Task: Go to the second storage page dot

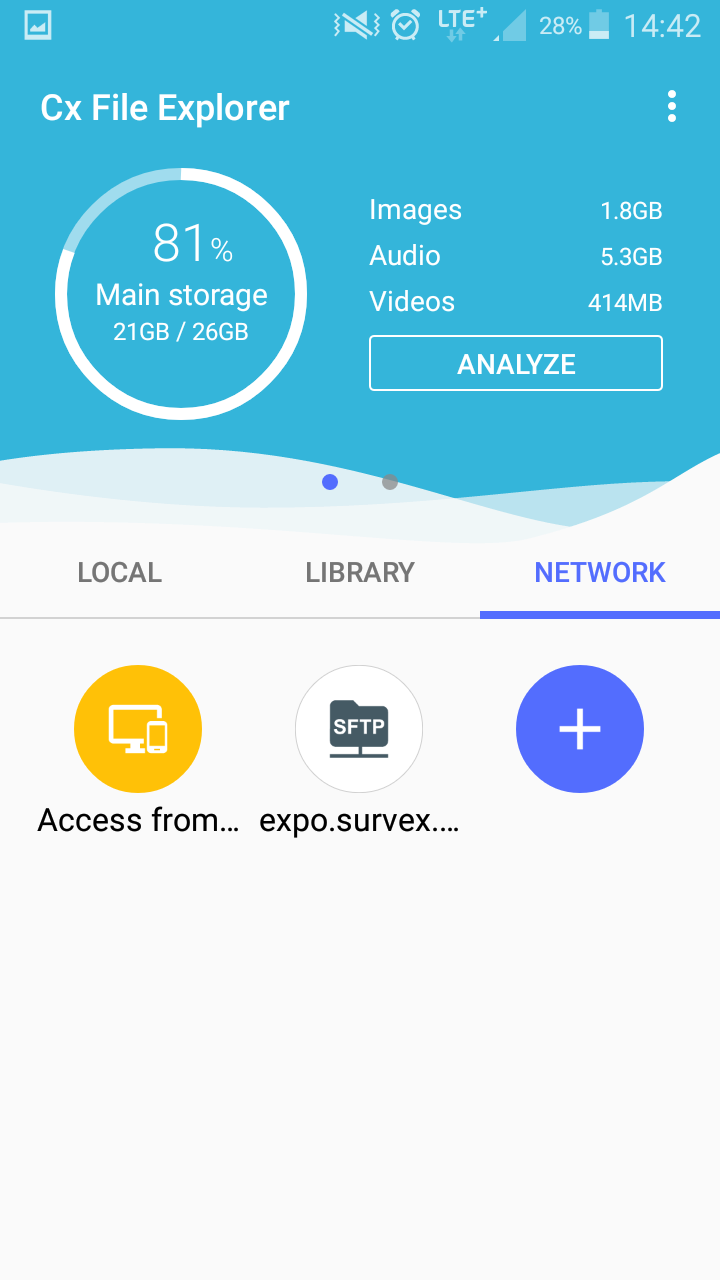Action: 390,482
